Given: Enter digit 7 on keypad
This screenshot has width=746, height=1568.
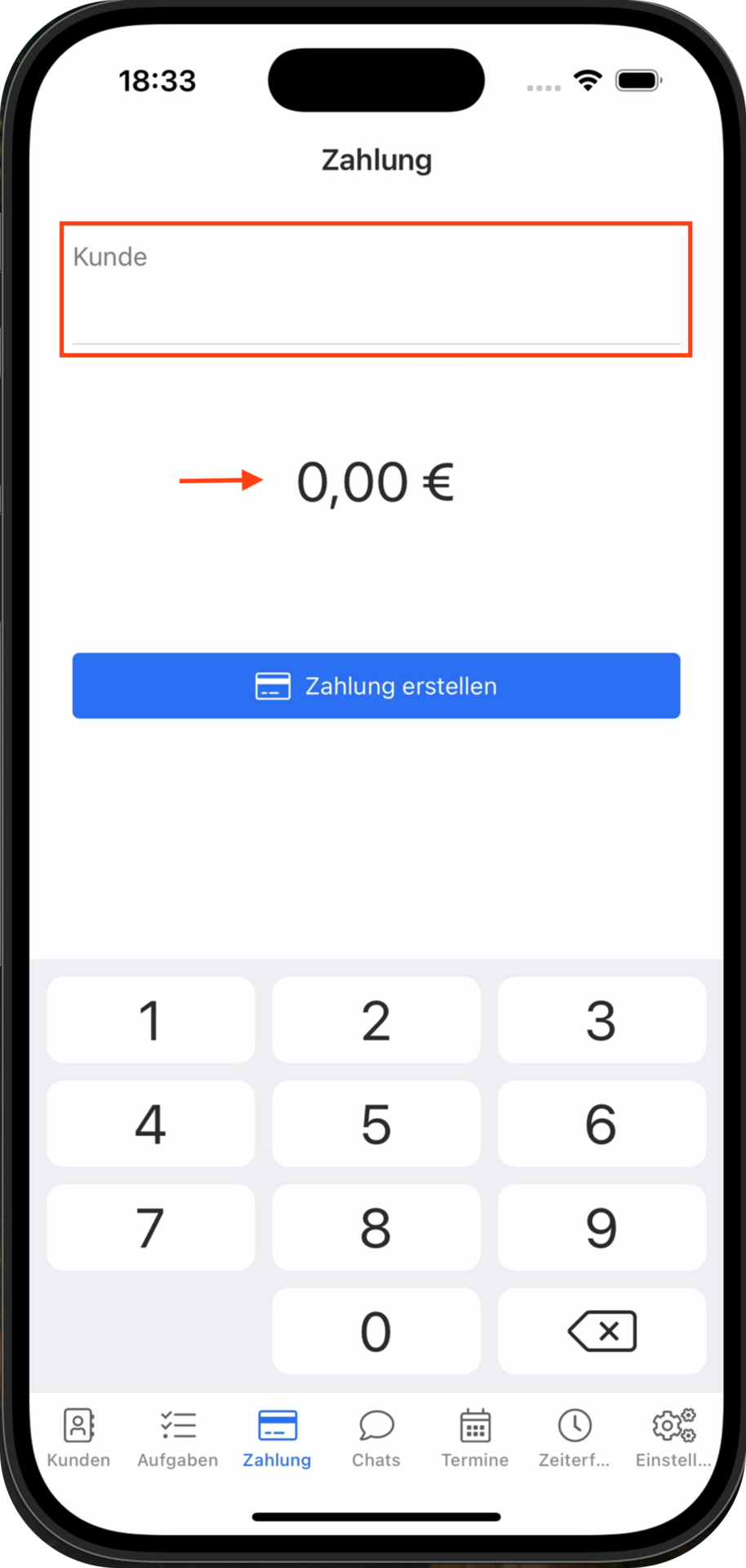Looking at the screenshot, I should tap(150, 1227).
